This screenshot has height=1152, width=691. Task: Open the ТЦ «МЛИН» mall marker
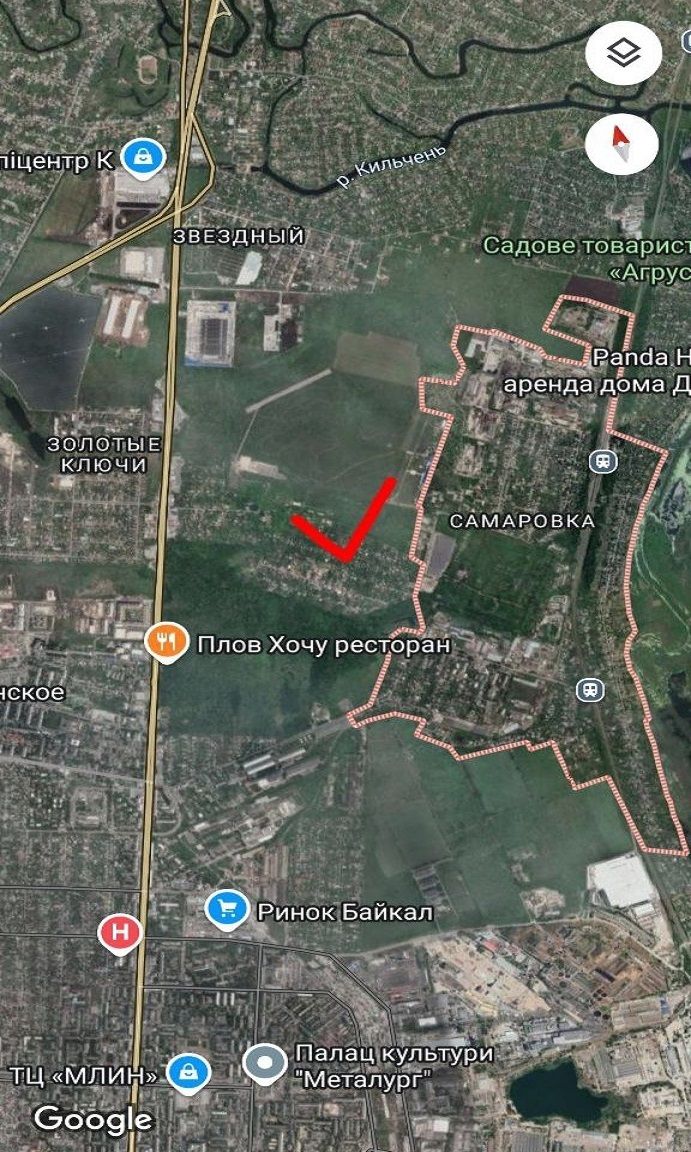click(187, 1072)
